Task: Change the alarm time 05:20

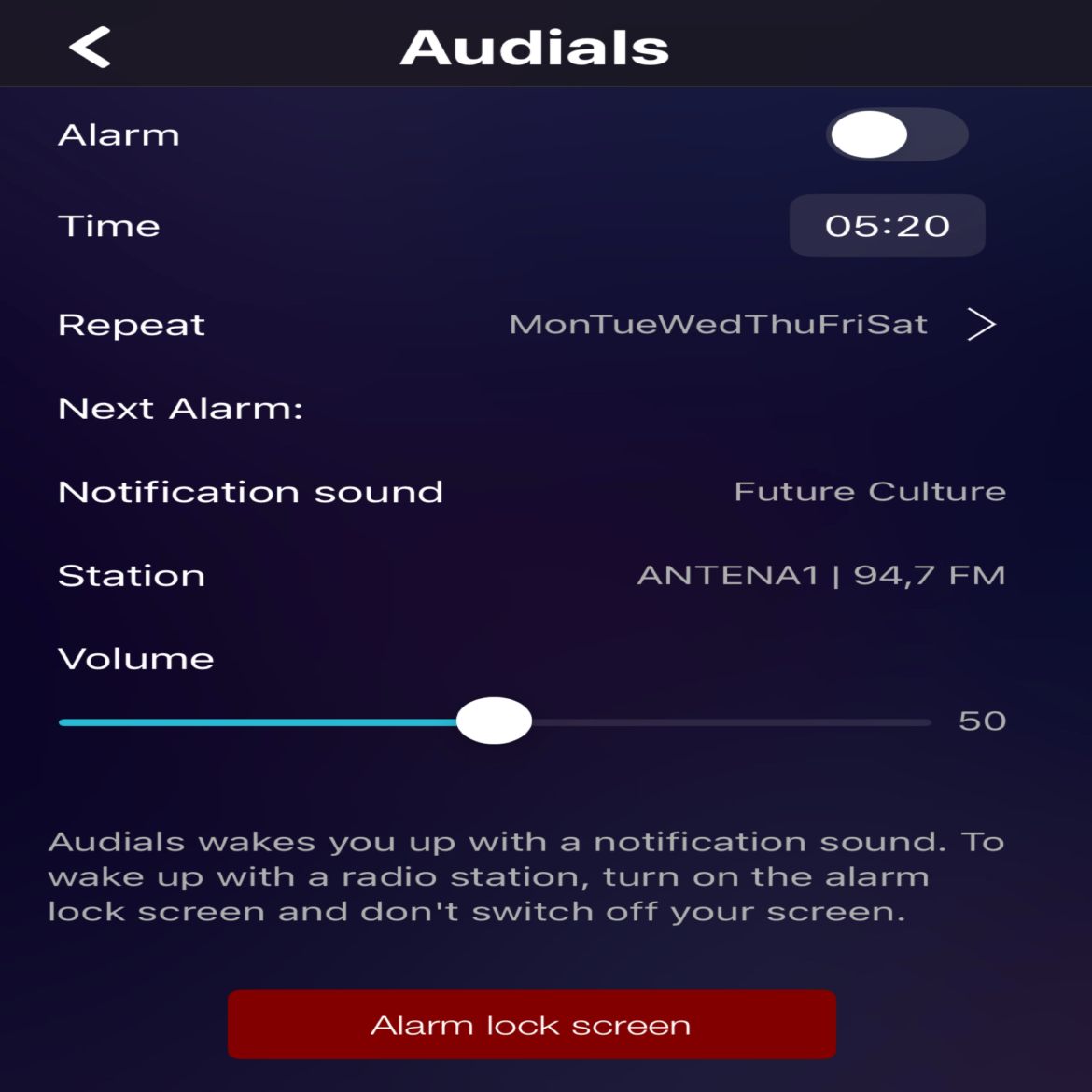Action: coord(887,226)
